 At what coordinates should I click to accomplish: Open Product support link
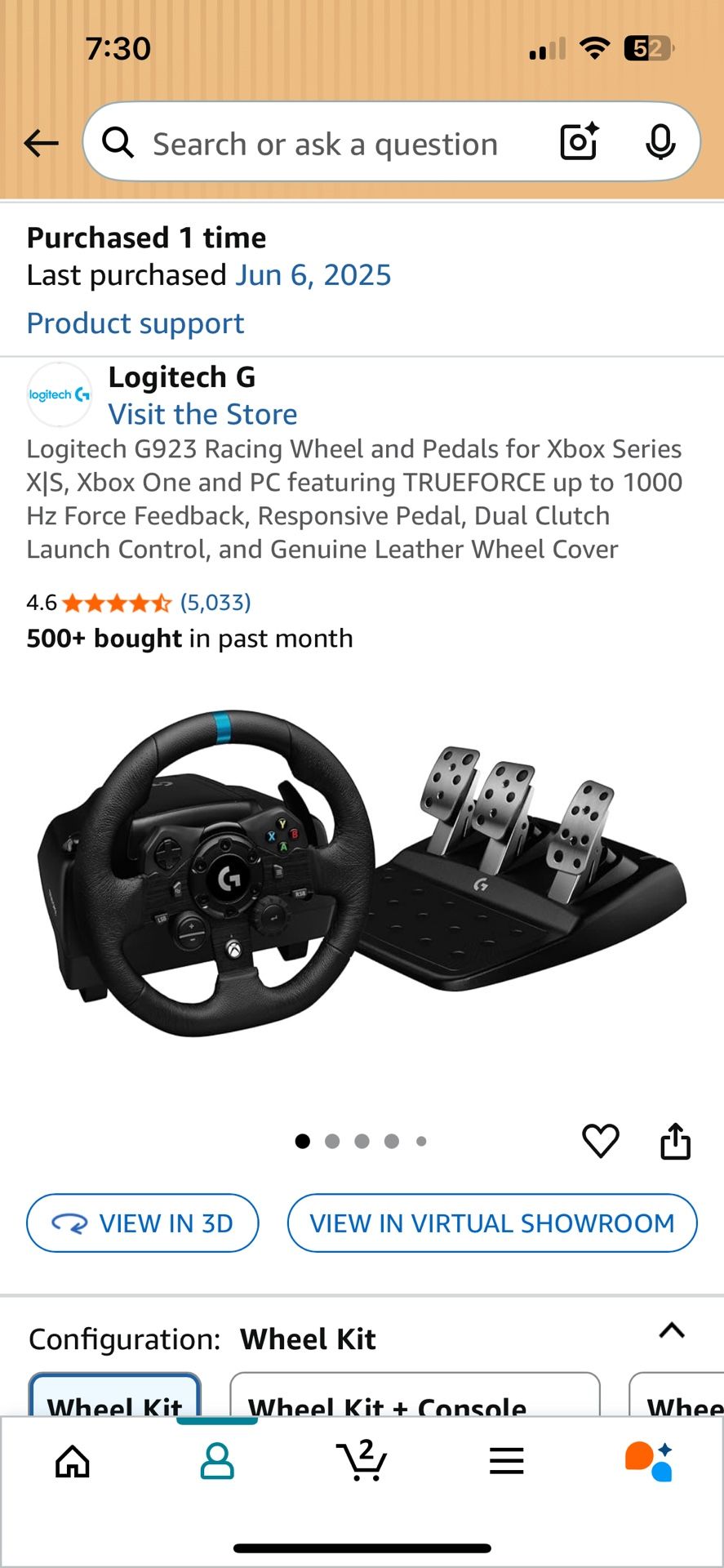[135, 323]
